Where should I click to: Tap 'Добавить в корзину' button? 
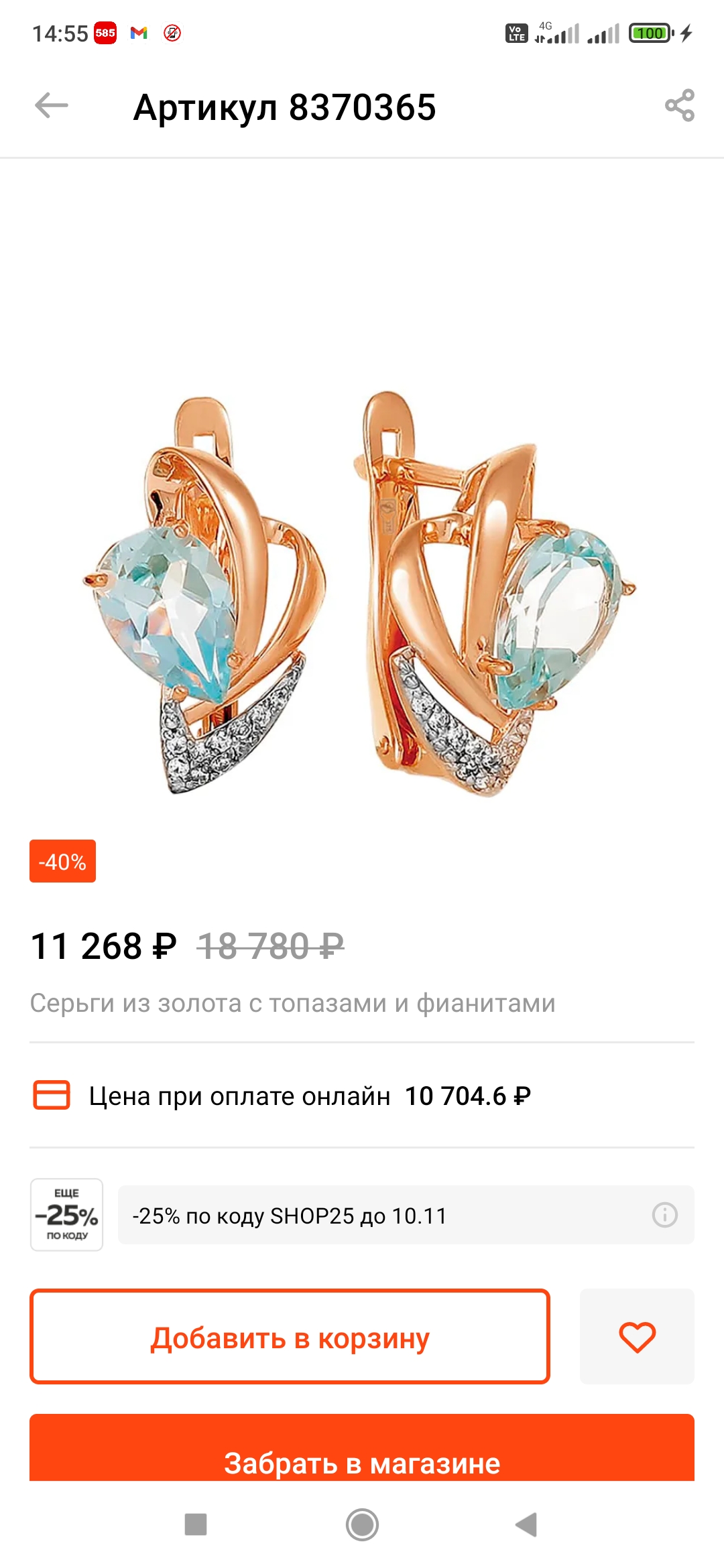[290, 1336]
